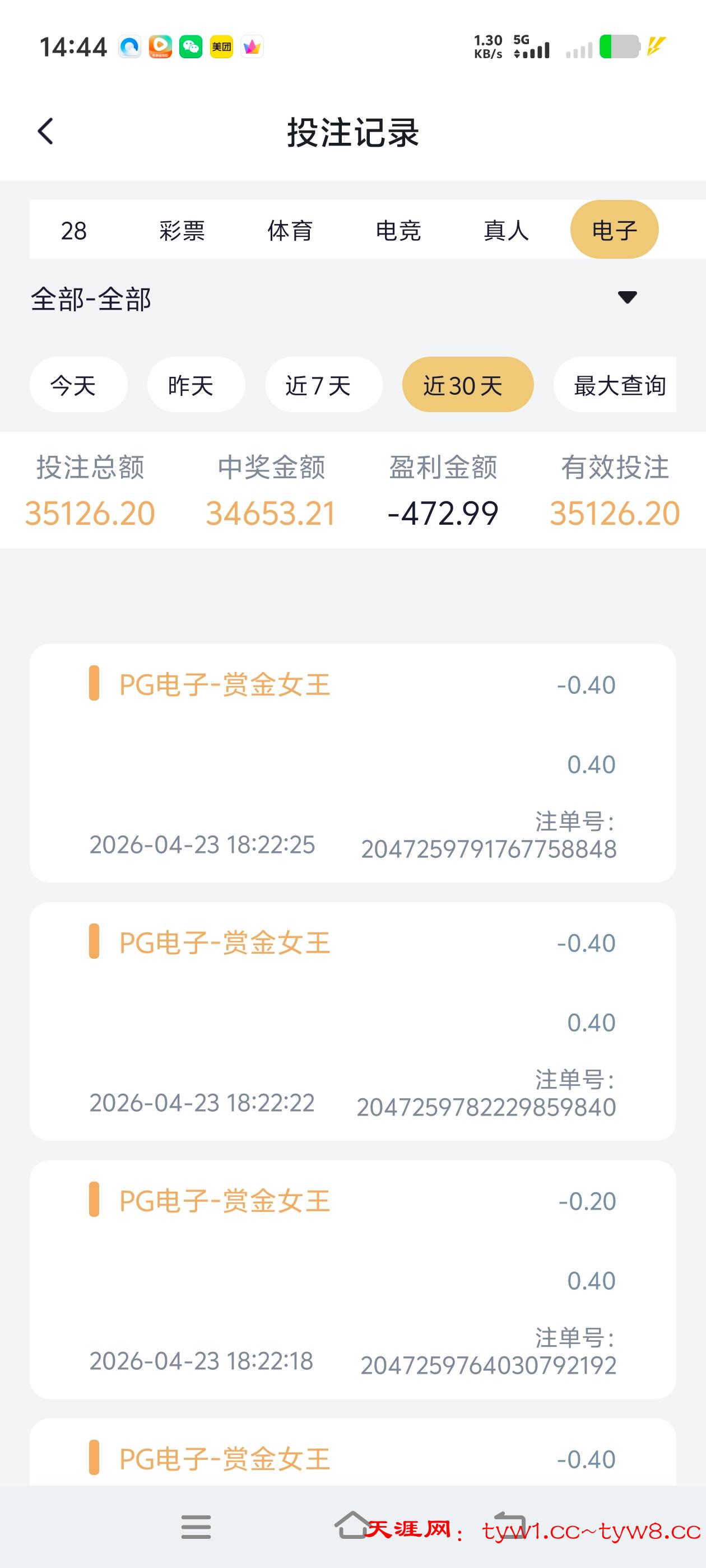This screenshot has height=1568, width=706.
Task: Switch to the 电竞 tab
Action: [x=398, y=230]
